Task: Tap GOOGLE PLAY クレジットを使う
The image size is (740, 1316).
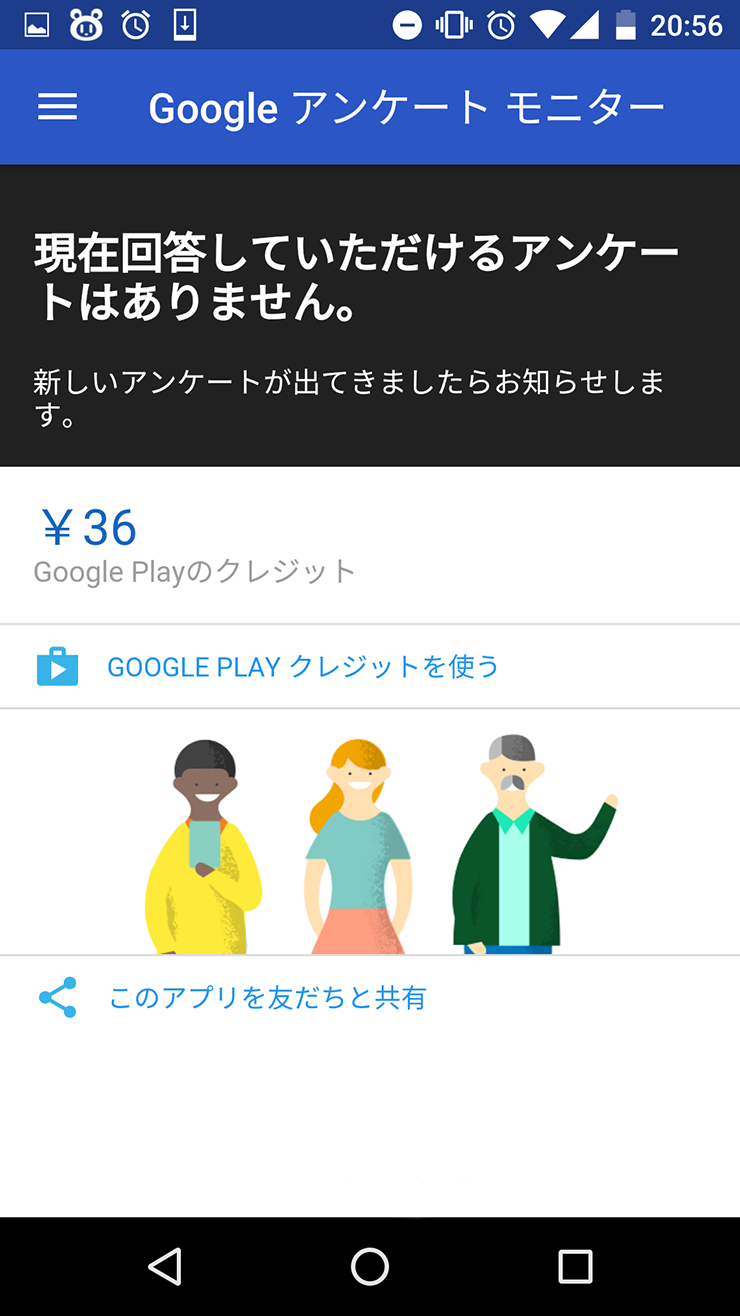Action: click(x=370, y=667)
